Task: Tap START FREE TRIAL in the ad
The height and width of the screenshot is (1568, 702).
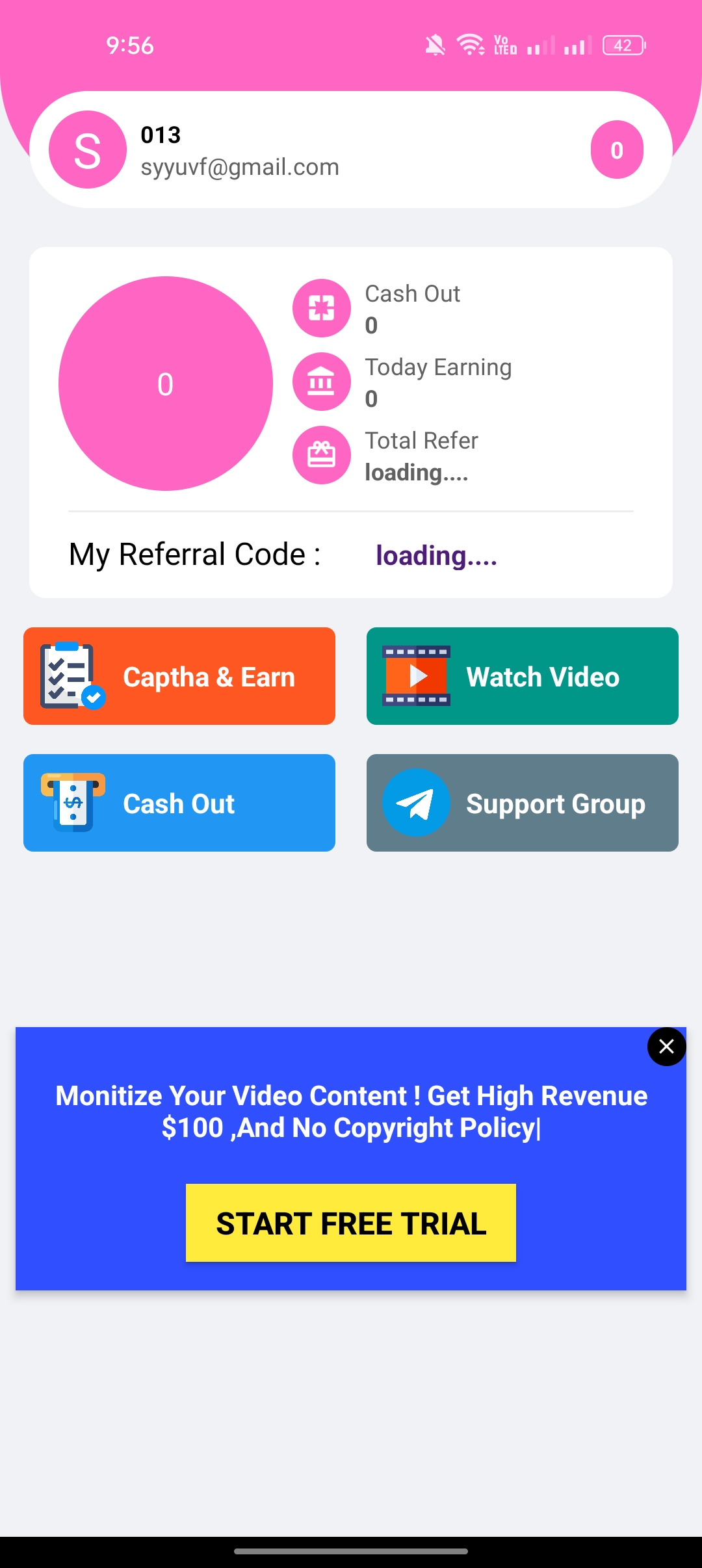Action: point(351,1223)
